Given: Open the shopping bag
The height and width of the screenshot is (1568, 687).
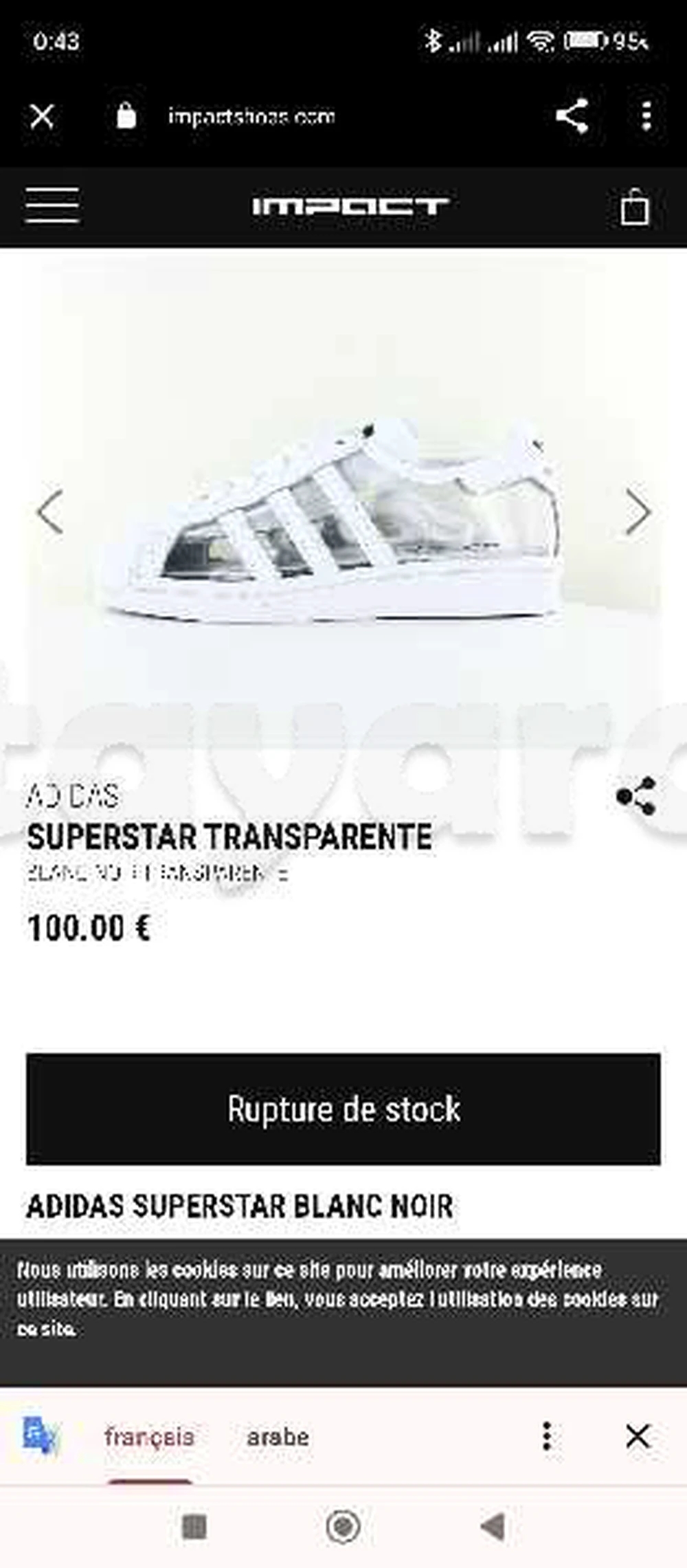Looking at the screenshot, I should tap(634, 206).
